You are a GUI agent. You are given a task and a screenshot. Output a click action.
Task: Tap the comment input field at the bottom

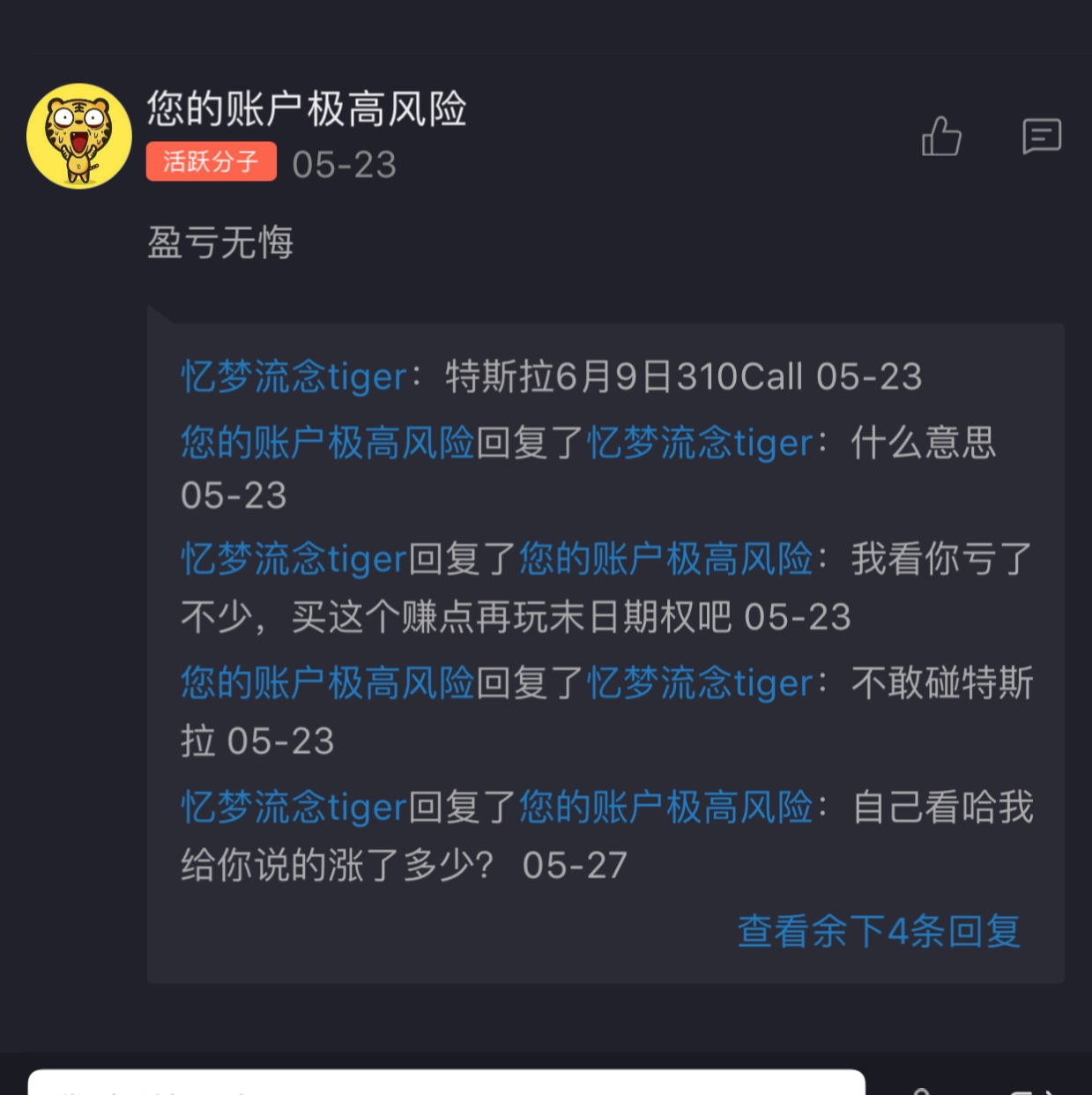pyautogui.click(x=445, y=1084)
